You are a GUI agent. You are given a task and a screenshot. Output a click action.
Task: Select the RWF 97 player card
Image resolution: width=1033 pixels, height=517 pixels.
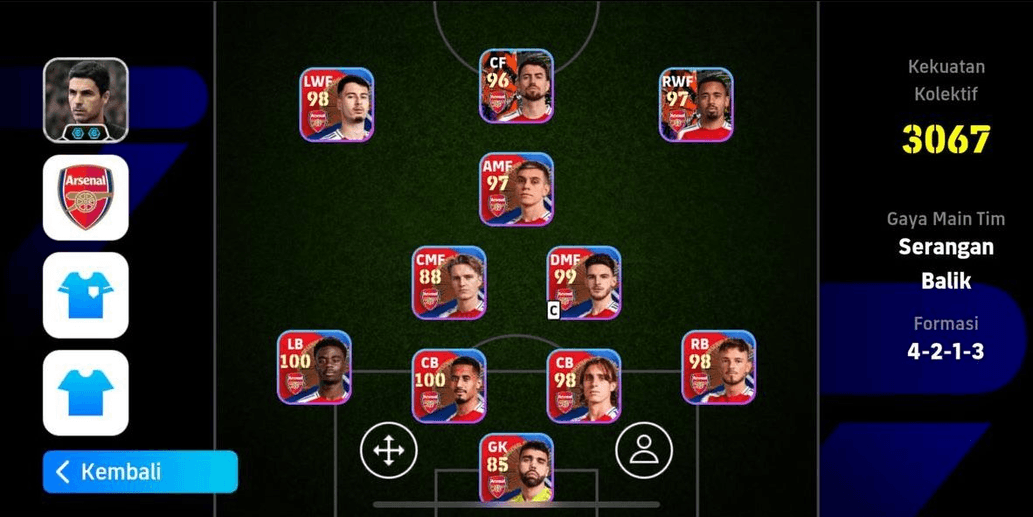(696, 104)
